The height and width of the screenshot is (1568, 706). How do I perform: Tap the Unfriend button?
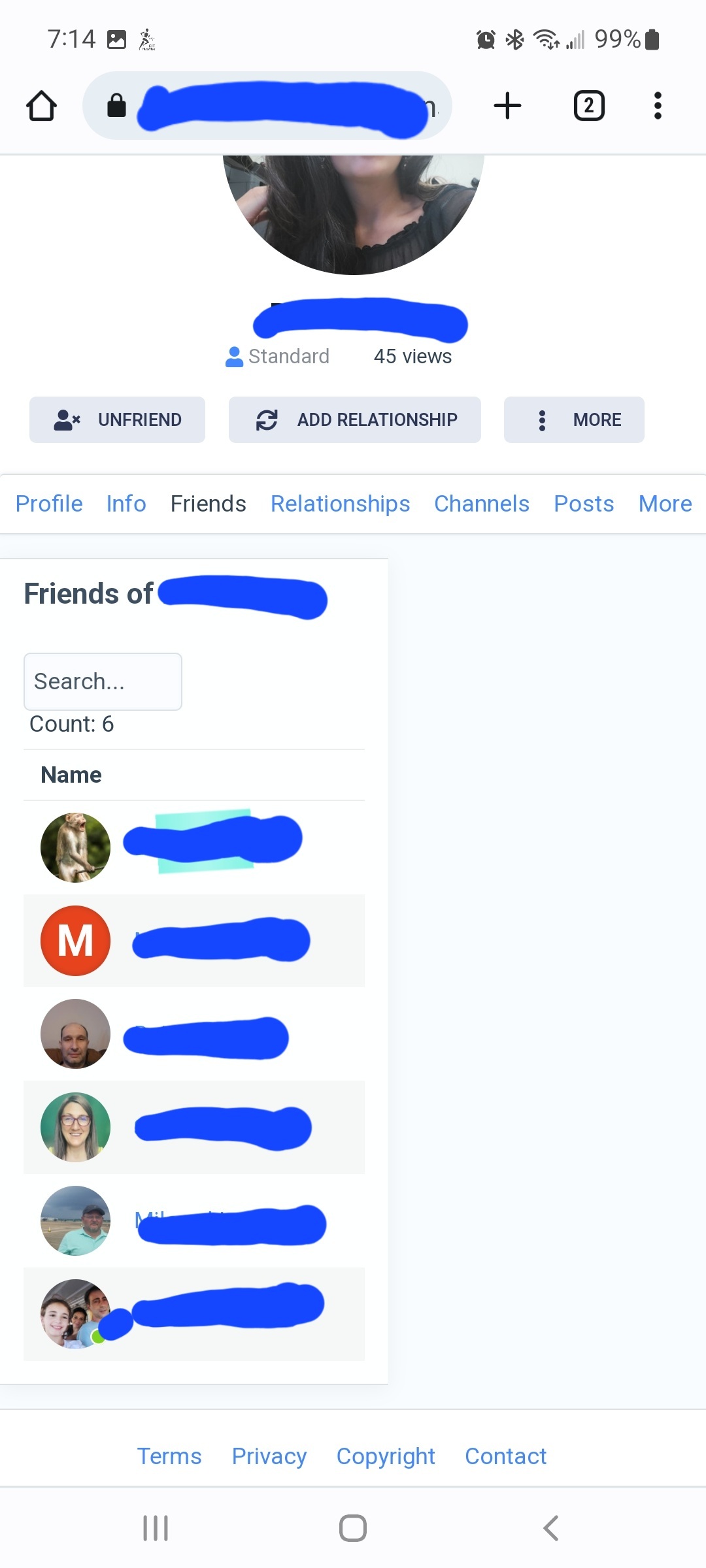coord(118,419)
